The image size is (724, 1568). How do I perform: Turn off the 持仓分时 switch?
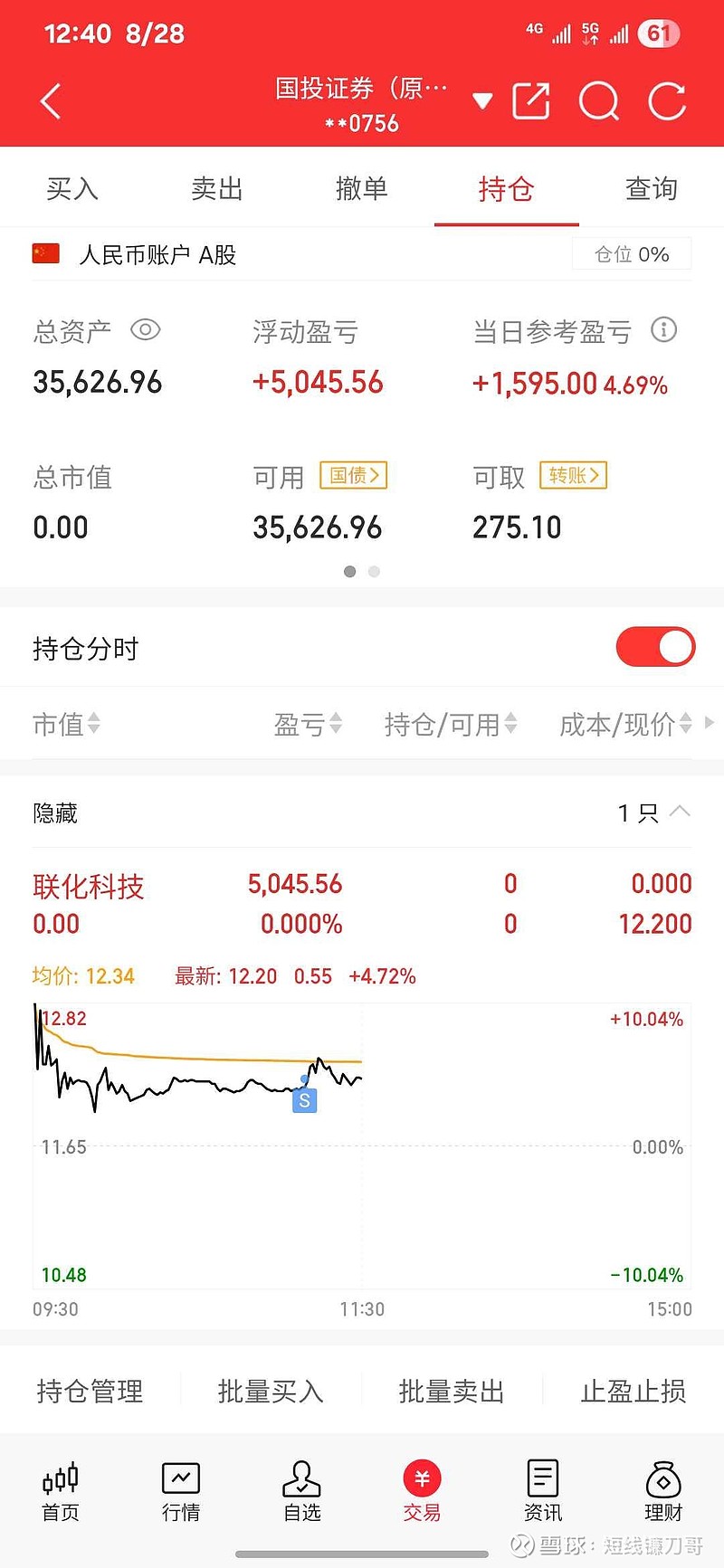pyautogui.click(x=655, y=648)
